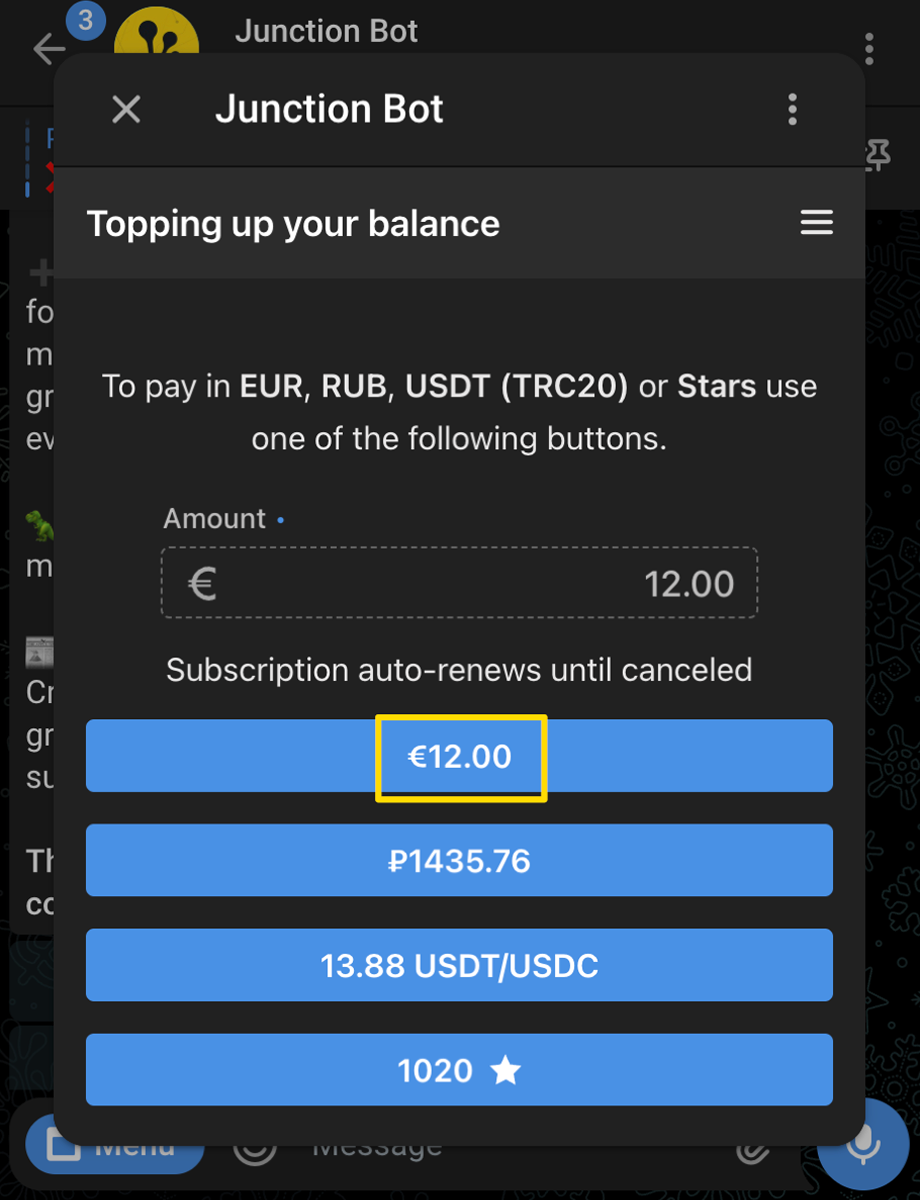Open the chat's three-dot menu
Image resolution: width=920 pixels, height=1200 pixels.
(869, 48)
